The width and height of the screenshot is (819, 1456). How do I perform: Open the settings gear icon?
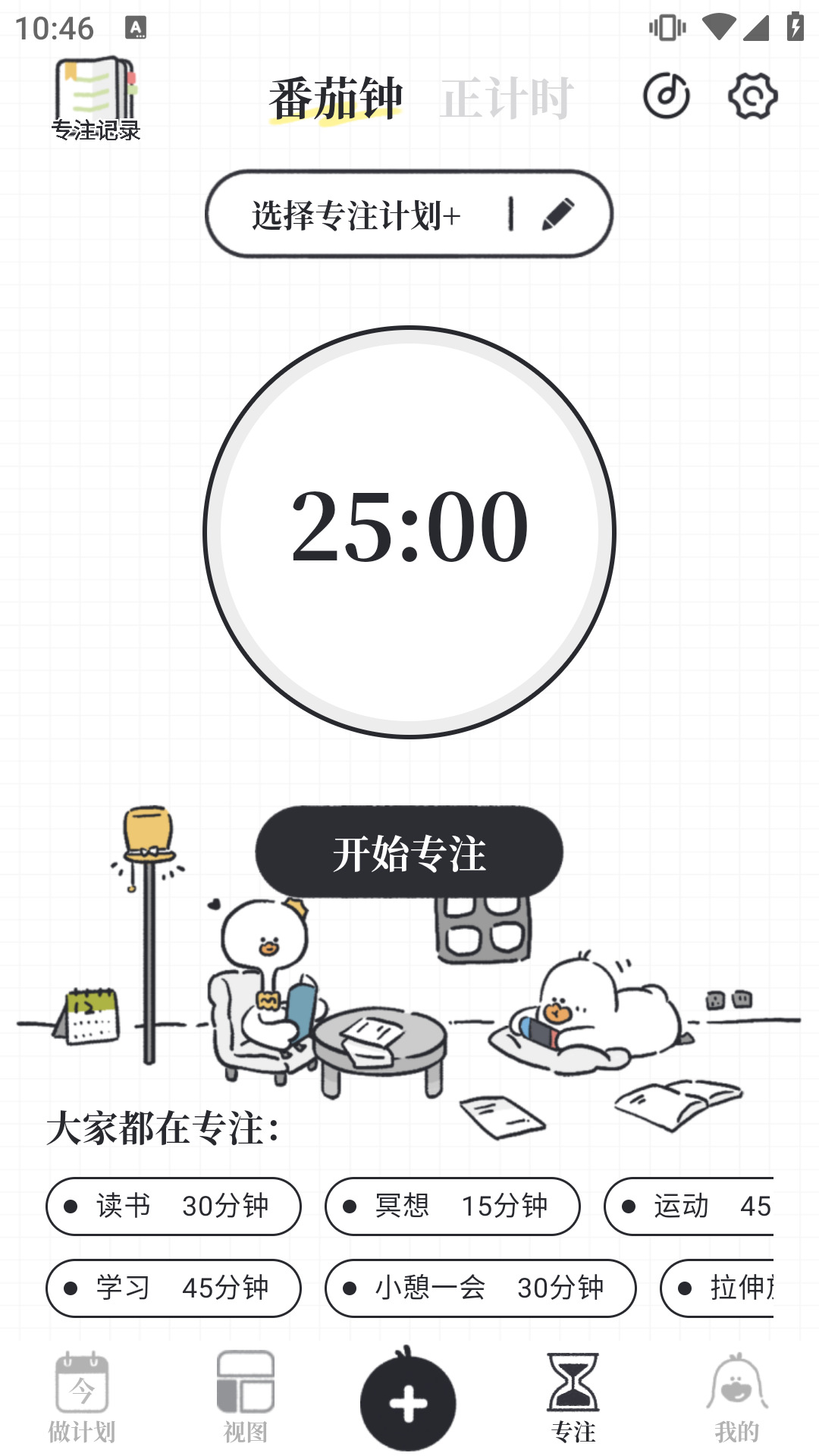click(x=752, y=94)
